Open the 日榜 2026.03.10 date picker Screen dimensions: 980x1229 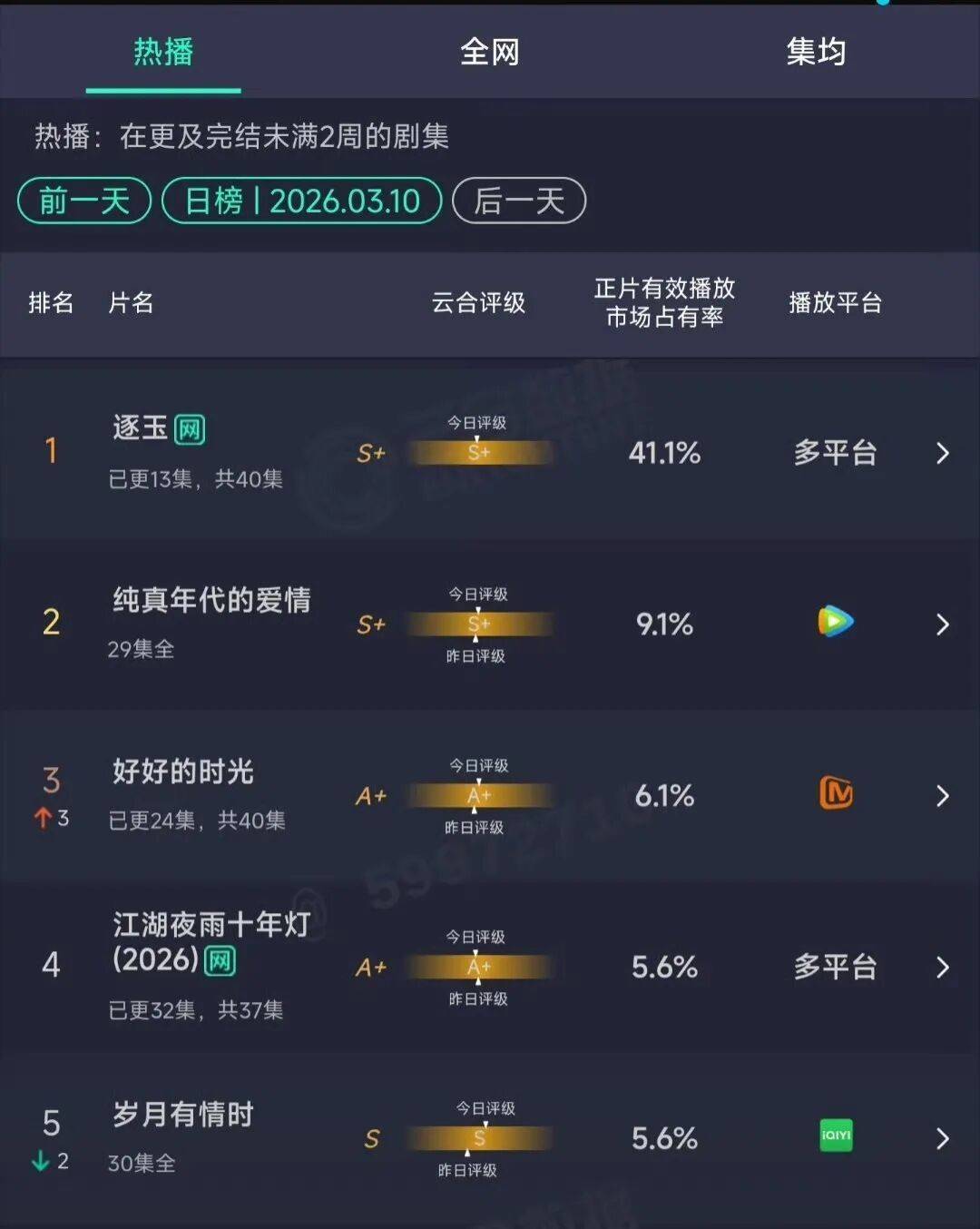point(302,201)
